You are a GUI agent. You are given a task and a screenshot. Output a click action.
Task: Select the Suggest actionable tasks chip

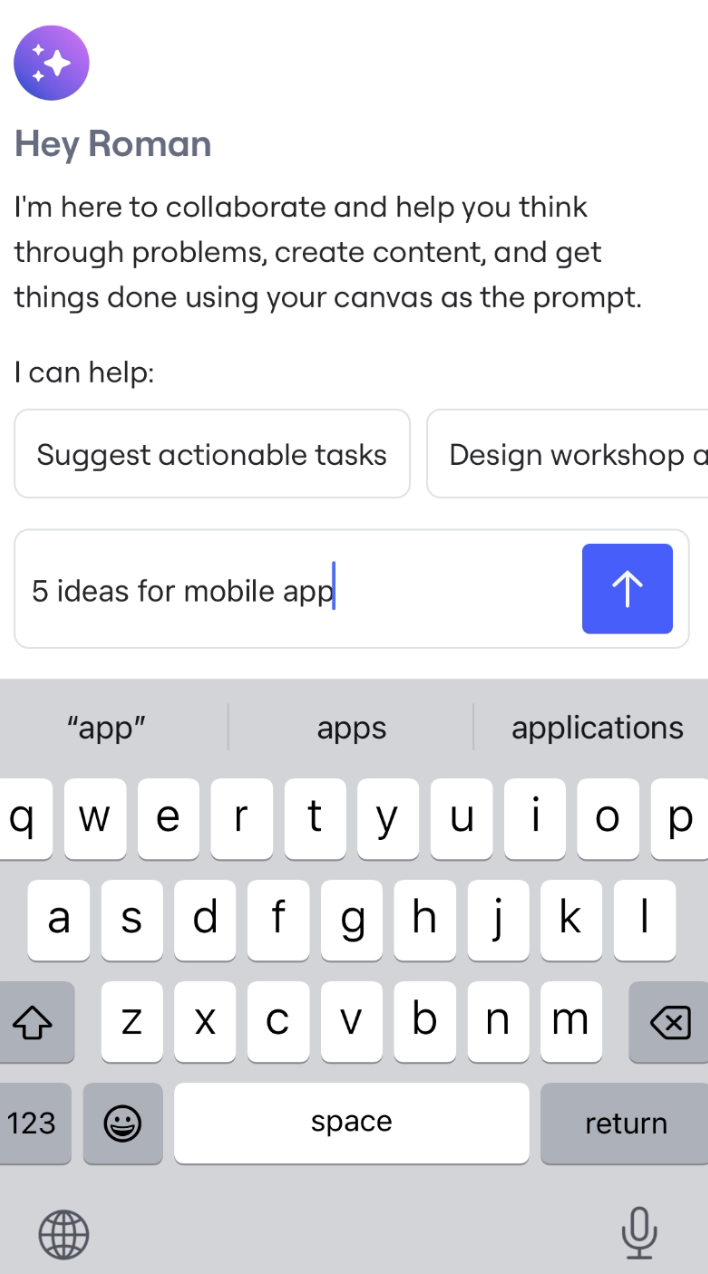coord(212,454)
